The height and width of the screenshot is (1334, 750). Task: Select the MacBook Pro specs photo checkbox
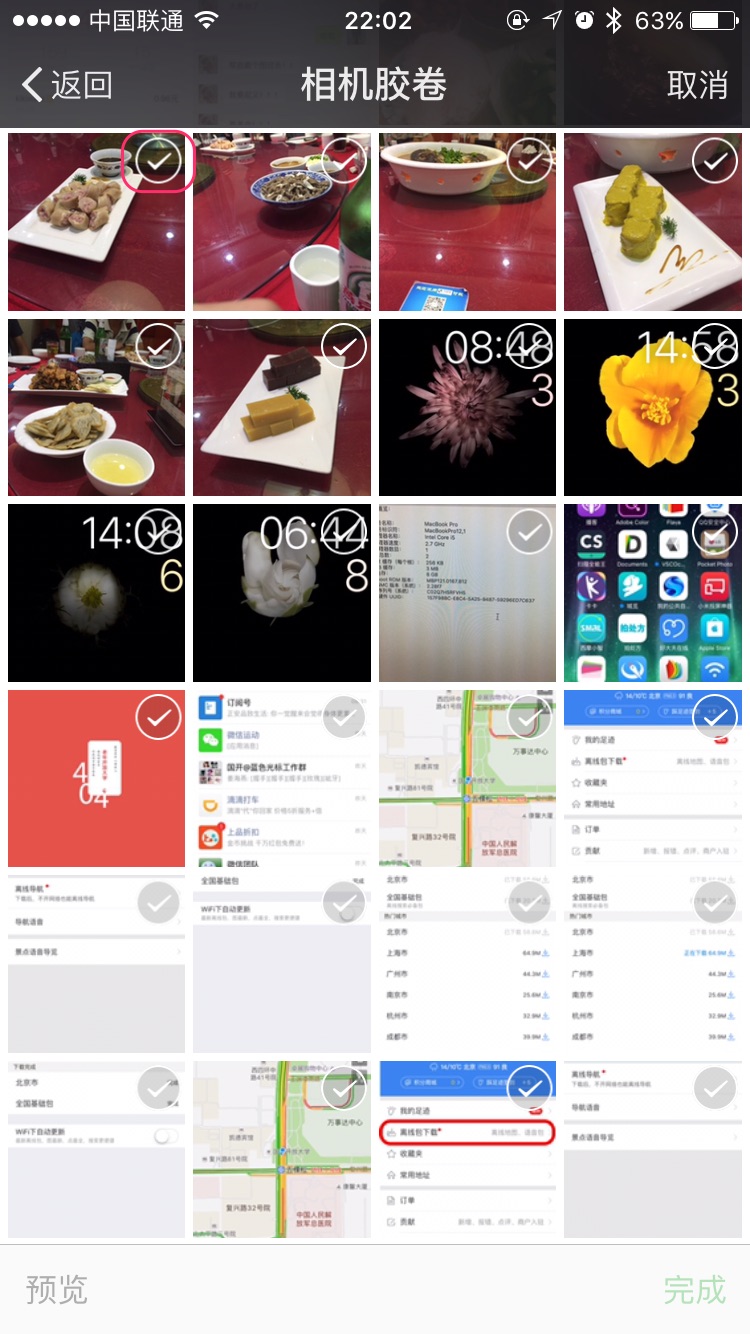[x=529, y=531]
